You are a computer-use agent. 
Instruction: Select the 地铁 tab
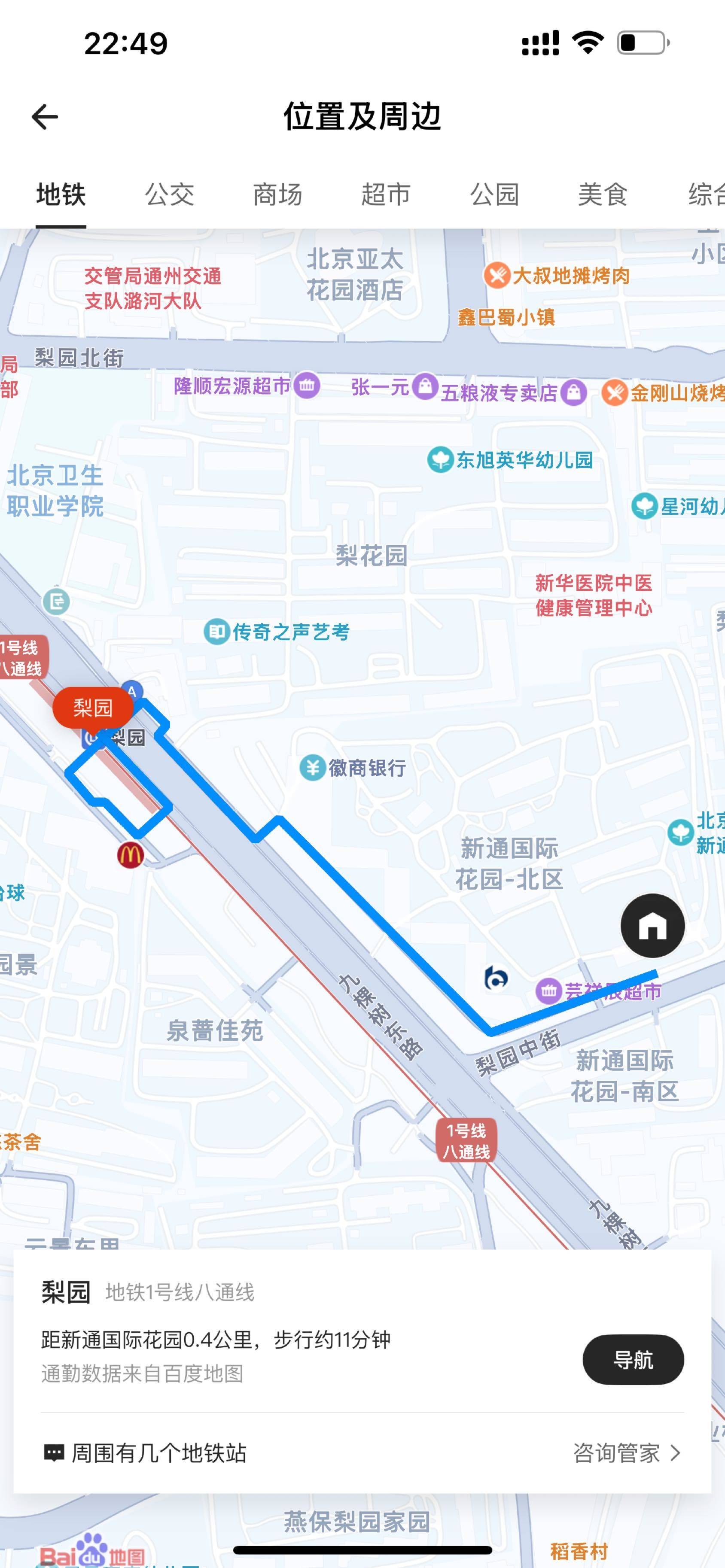61,195
